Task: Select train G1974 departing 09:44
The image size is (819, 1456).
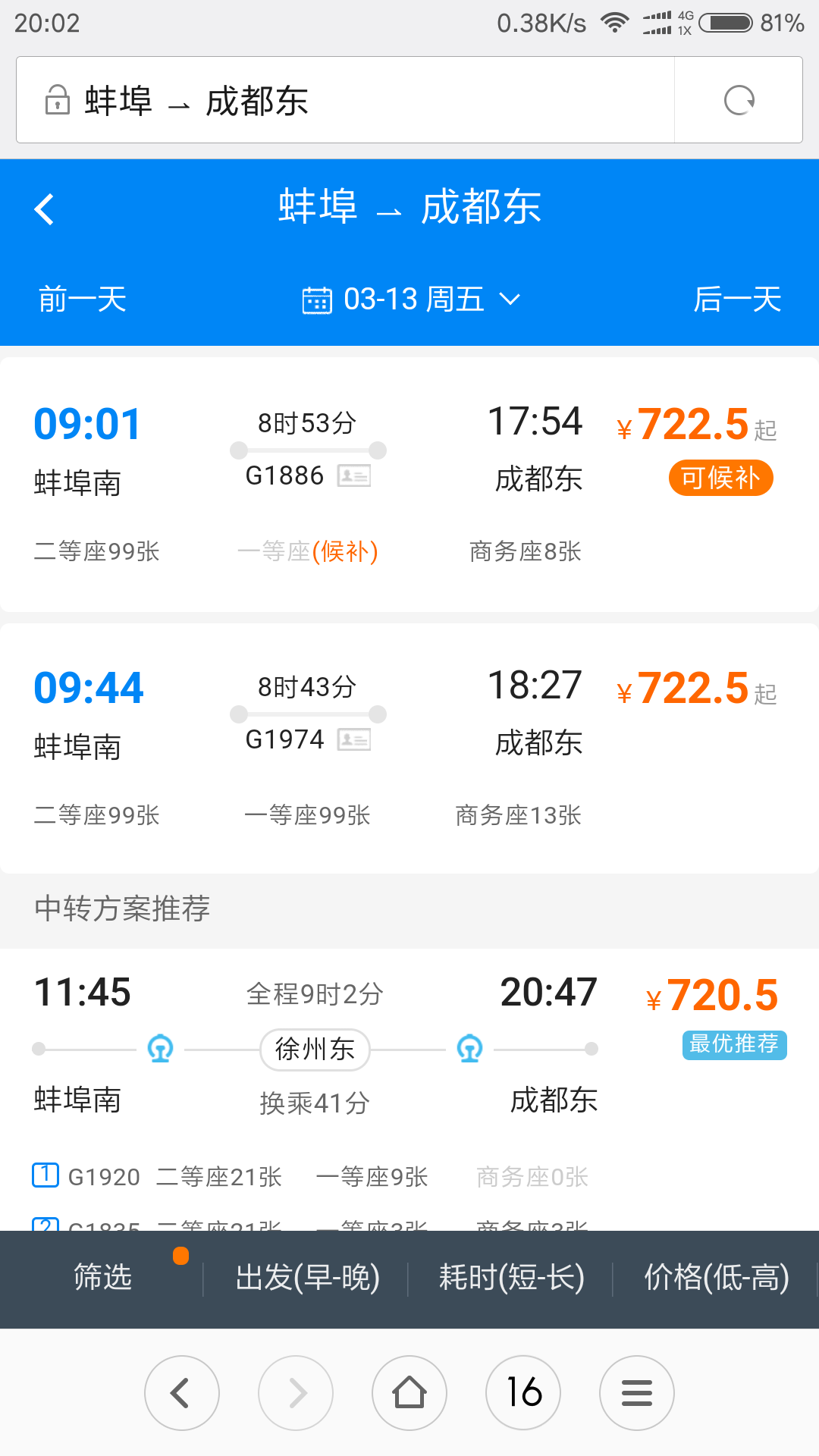Action: [x=409, y=748]
